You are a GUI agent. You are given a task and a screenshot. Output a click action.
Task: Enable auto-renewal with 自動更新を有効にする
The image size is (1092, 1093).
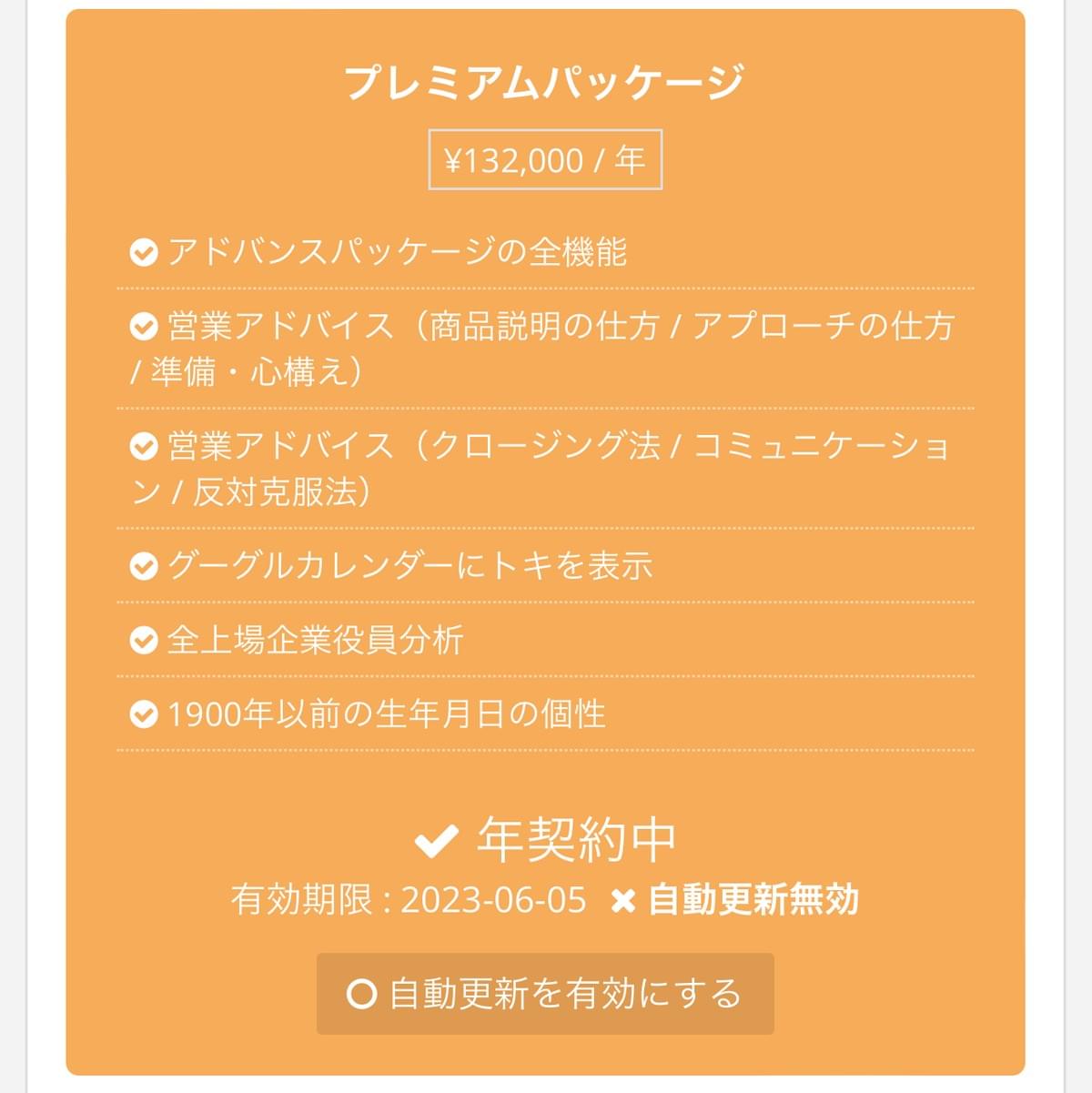[545, 993]
